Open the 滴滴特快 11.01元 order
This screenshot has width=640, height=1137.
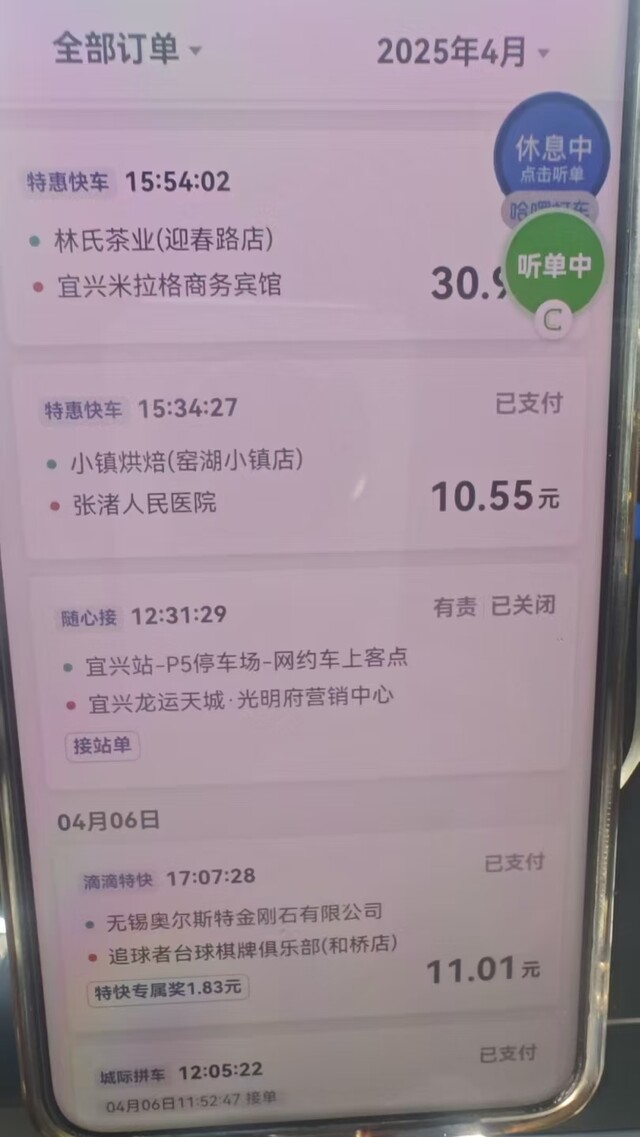pos(312,928)
